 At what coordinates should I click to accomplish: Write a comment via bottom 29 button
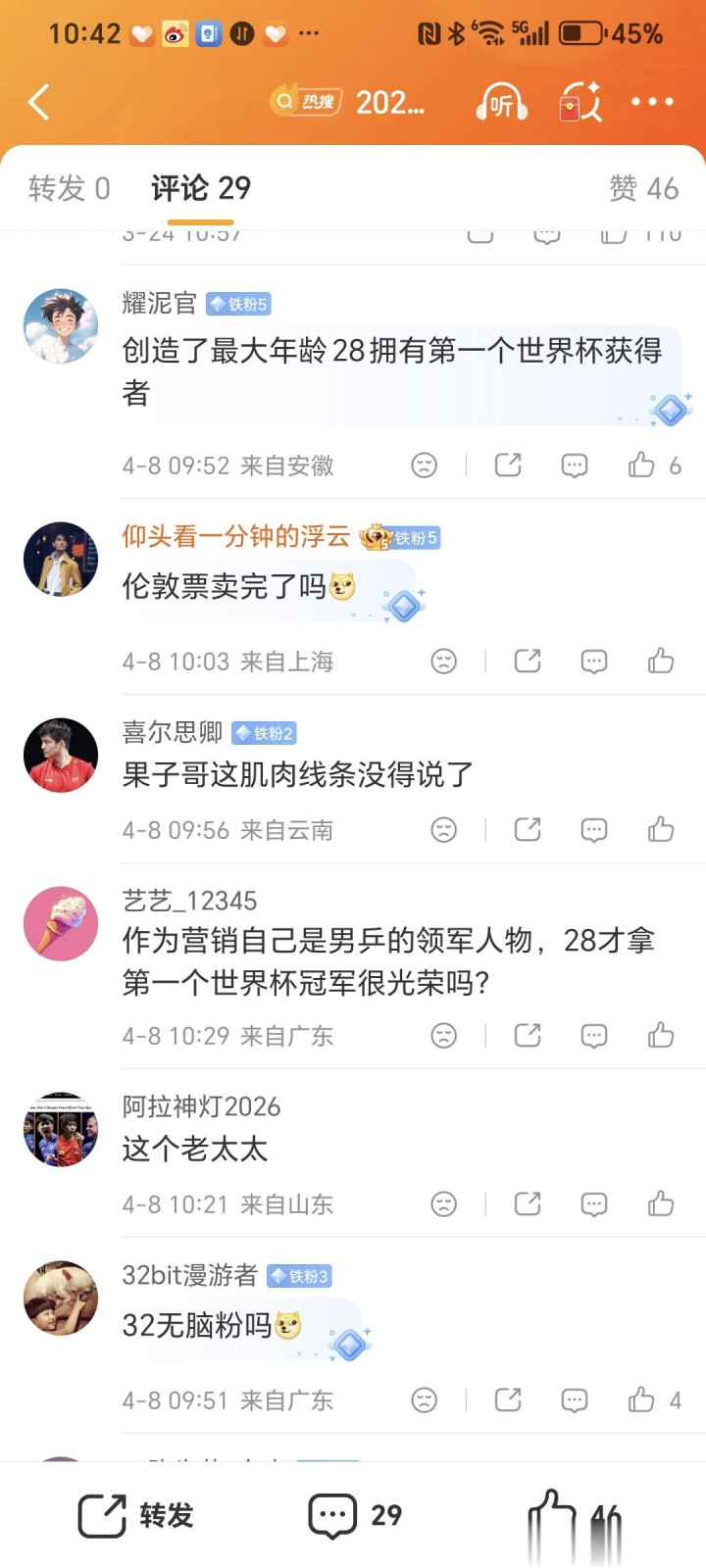click(355, 1515)
